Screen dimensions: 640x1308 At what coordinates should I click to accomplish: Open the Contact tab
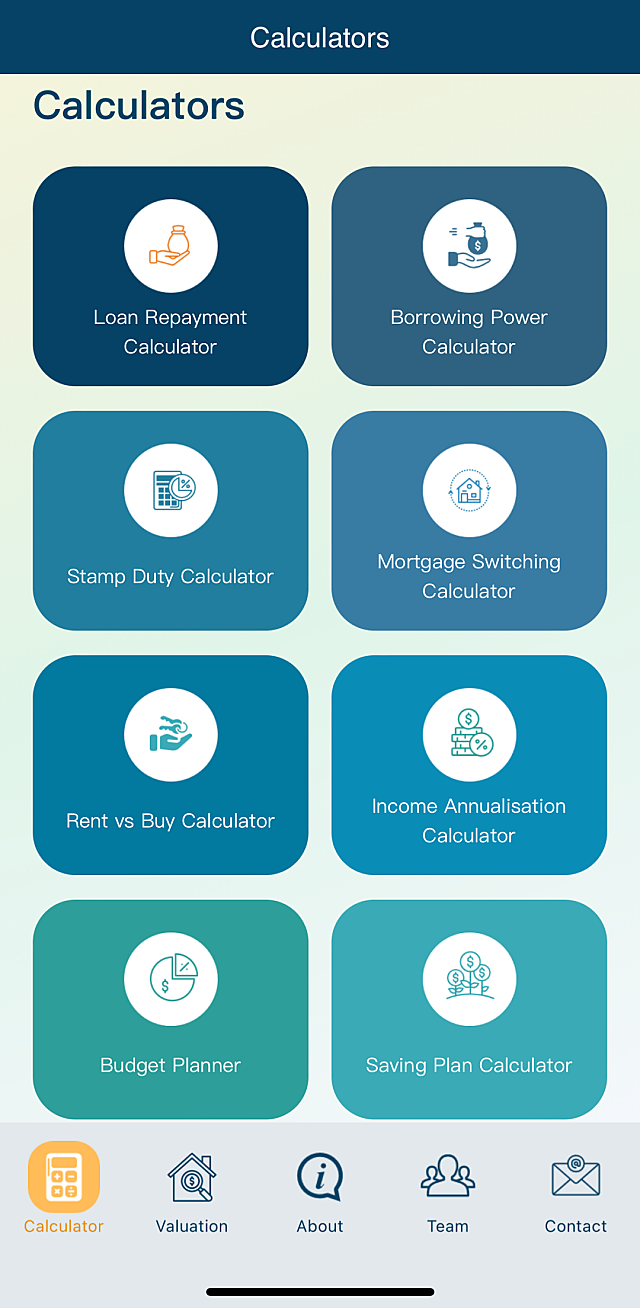click(576, 1190)
